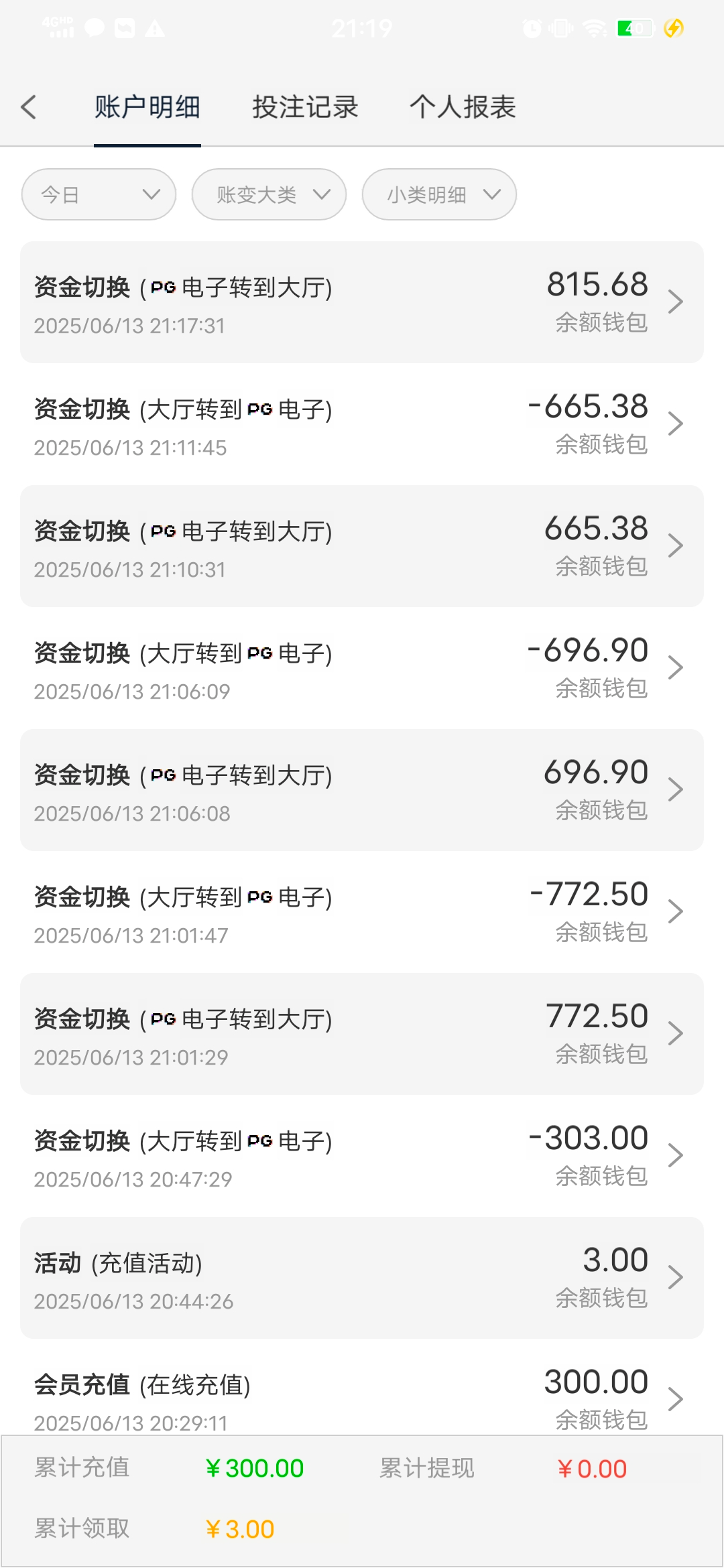View the -303.00 transfer entry
Screen dimensions: 724x1568
tap(362, 1156)
